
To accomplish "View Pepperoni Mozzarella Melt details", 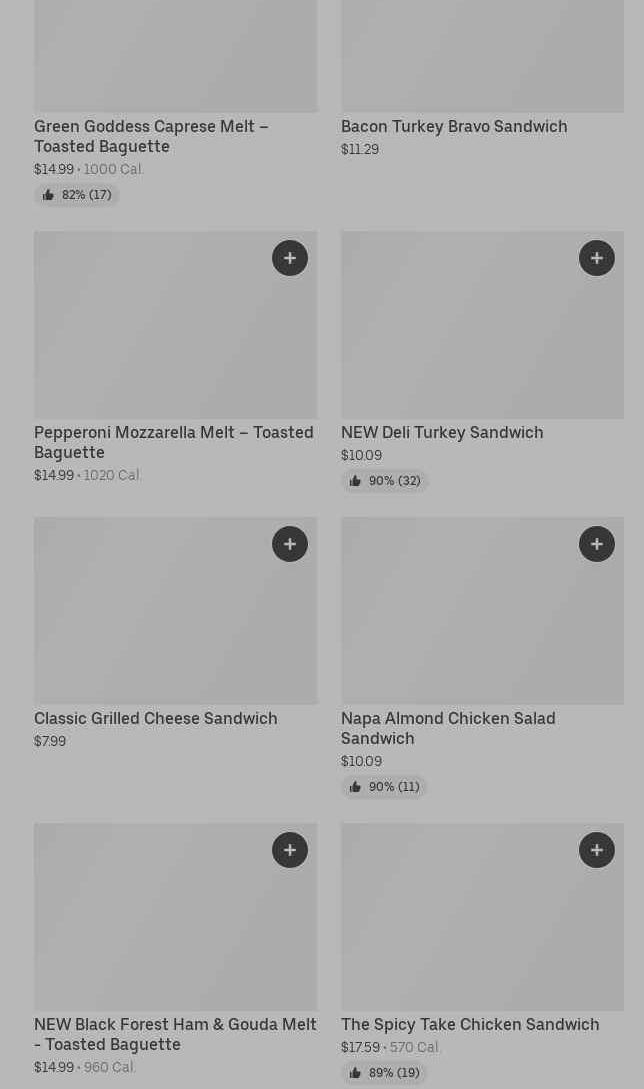I will (174, 442).
